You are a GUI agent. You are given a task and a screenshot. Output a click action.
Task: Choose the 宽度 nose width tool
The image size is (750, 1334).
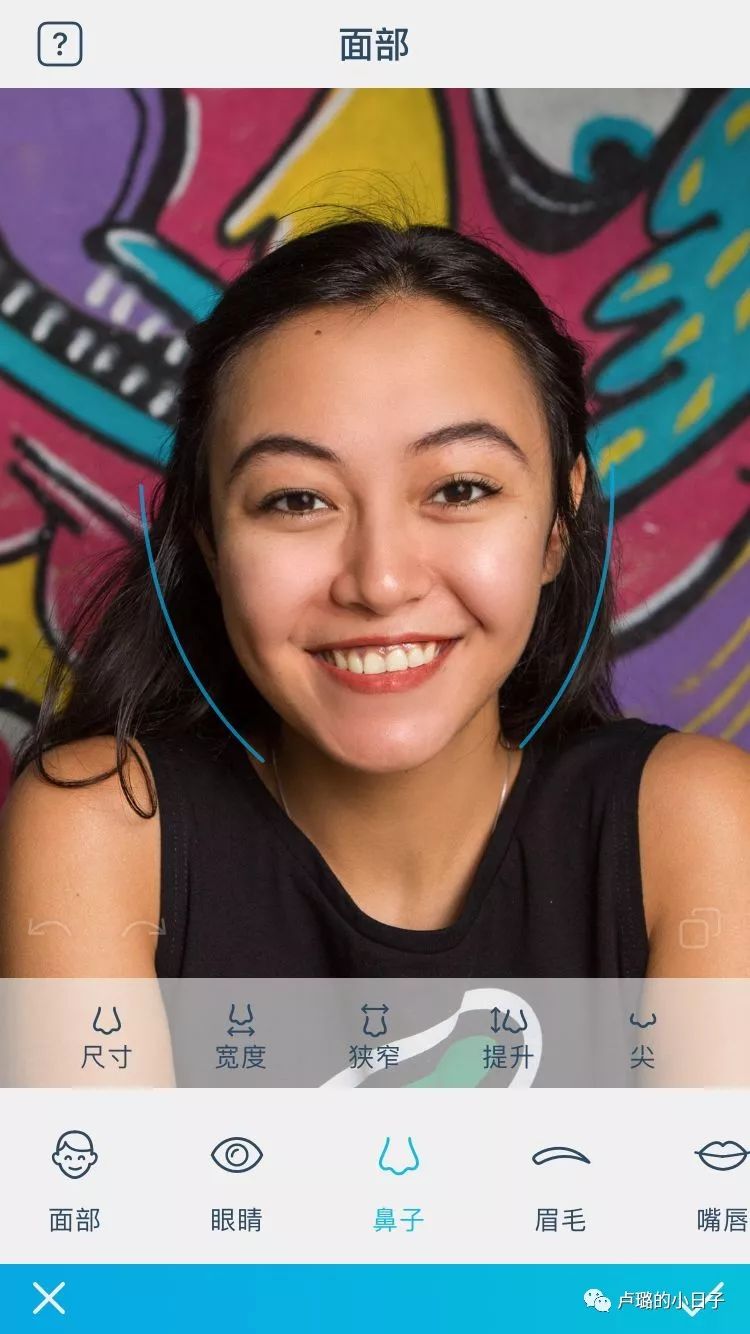click(x=240, y=1038)
